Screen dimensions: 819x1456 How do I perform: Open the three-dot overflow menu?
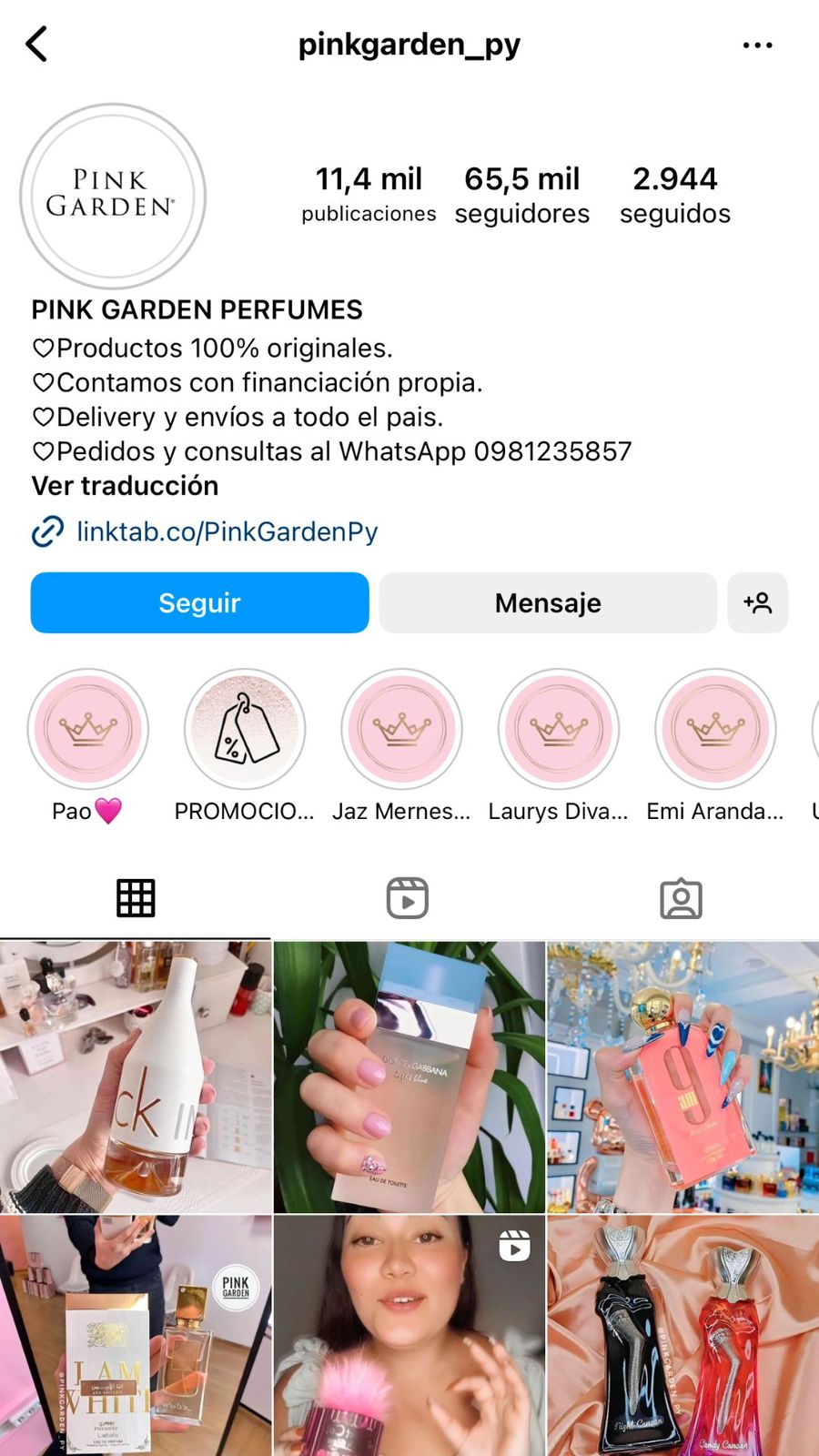[x=757, y=45]
